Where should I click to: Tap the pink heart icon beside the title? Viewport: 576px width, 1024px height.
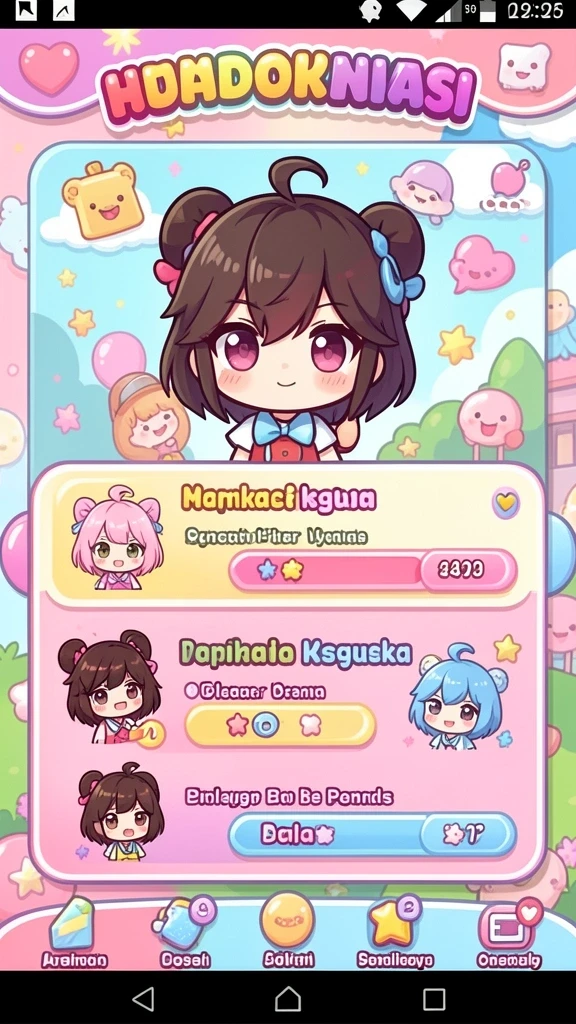(48, 67)
